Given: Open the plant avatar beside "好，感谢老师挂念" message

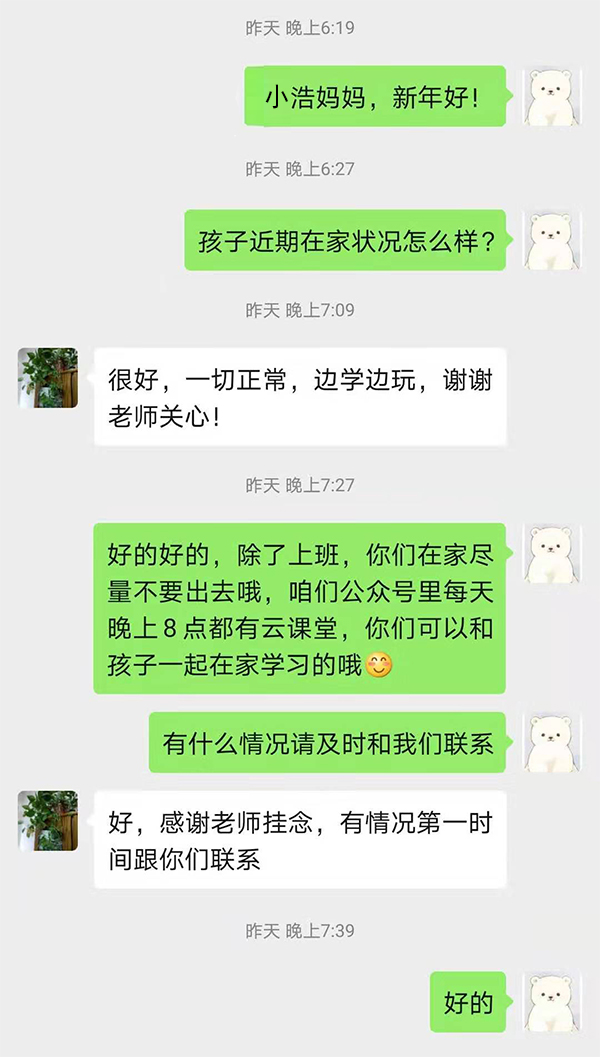Looking at the screenshot, I should tap(47, 820).
